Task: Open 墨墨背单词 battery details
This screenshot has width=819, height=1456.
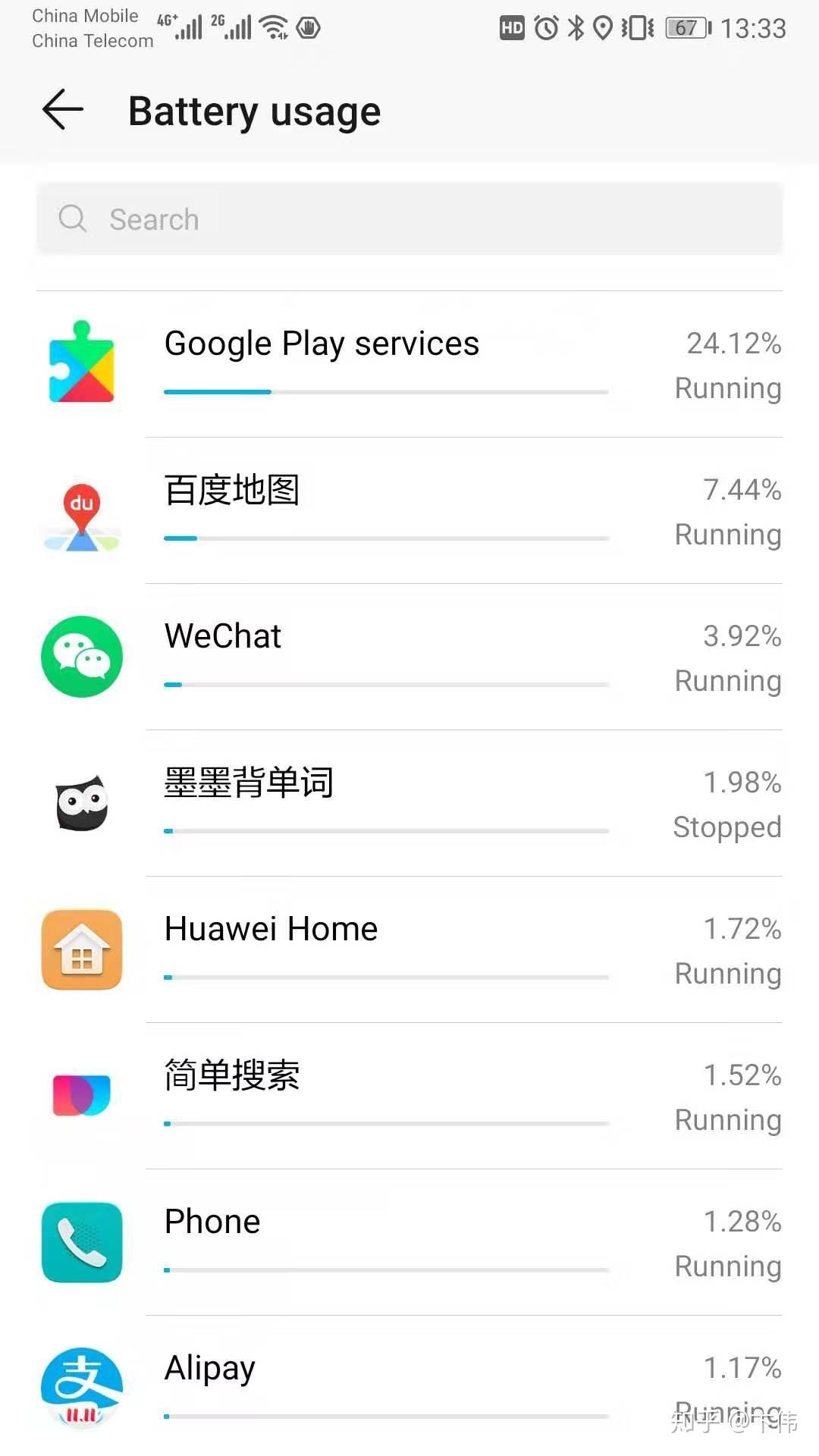Action: click(409, 804)
